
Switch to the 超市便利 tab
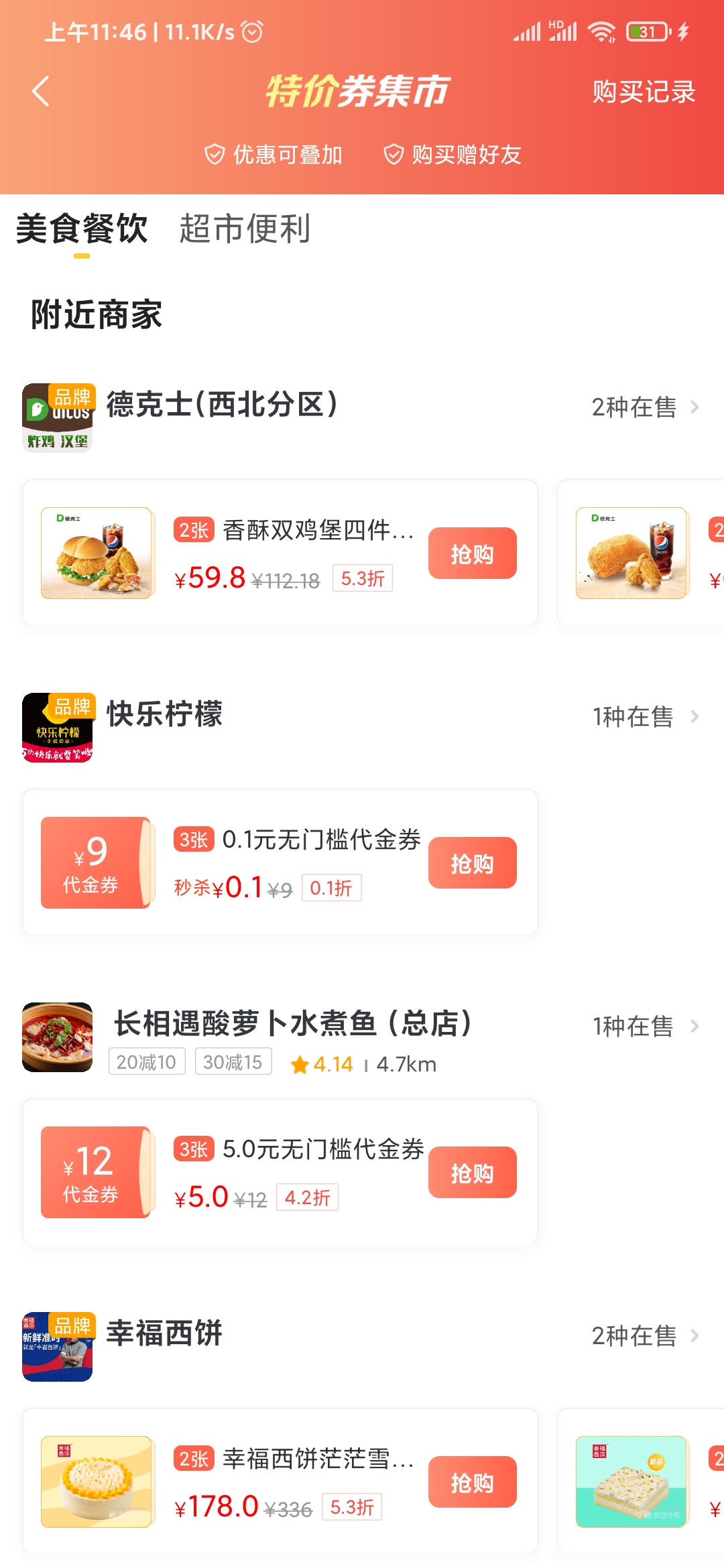(x=245, y=230)
